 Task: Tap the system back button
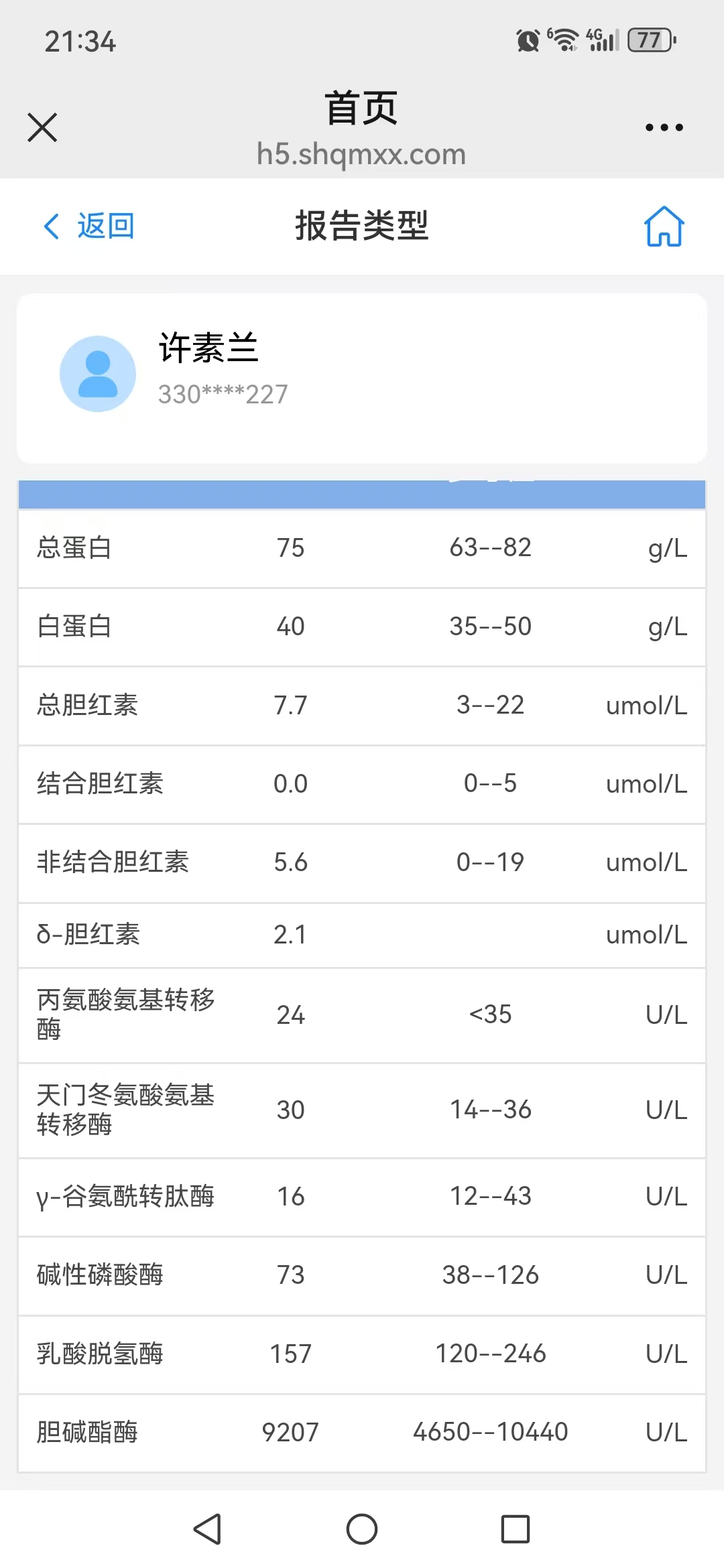coord(207,1529)
